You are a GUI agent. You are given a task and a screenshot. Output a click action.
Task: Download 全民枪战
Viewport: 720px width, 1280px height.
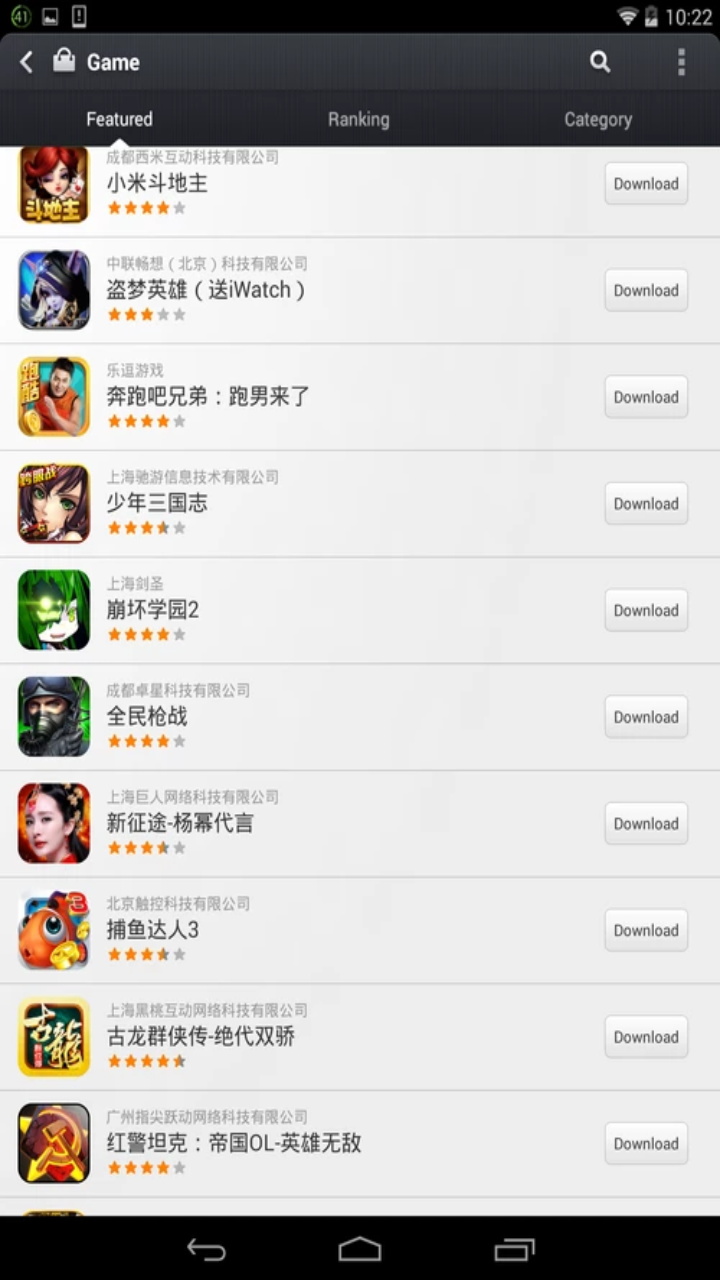pos(646,717)
